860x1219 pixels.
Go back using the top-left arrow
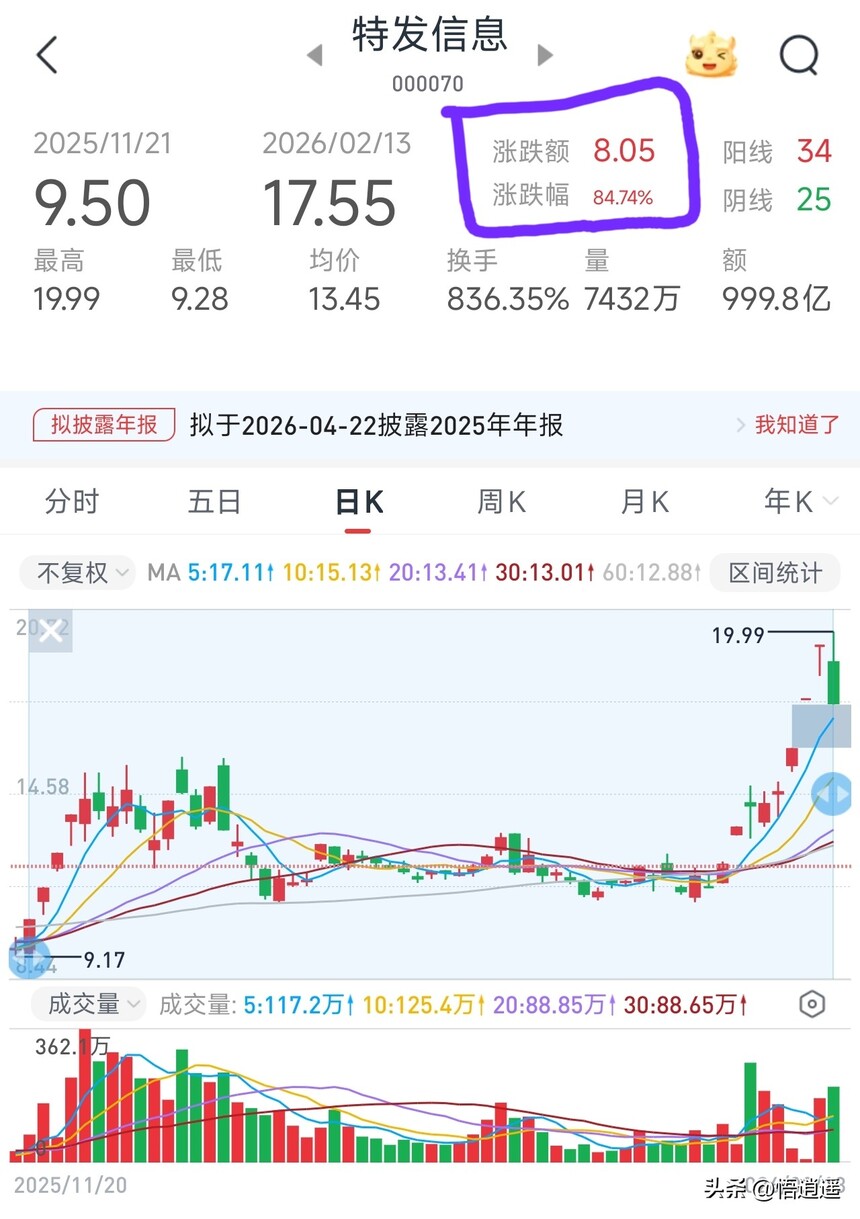(x=47, y=55)
